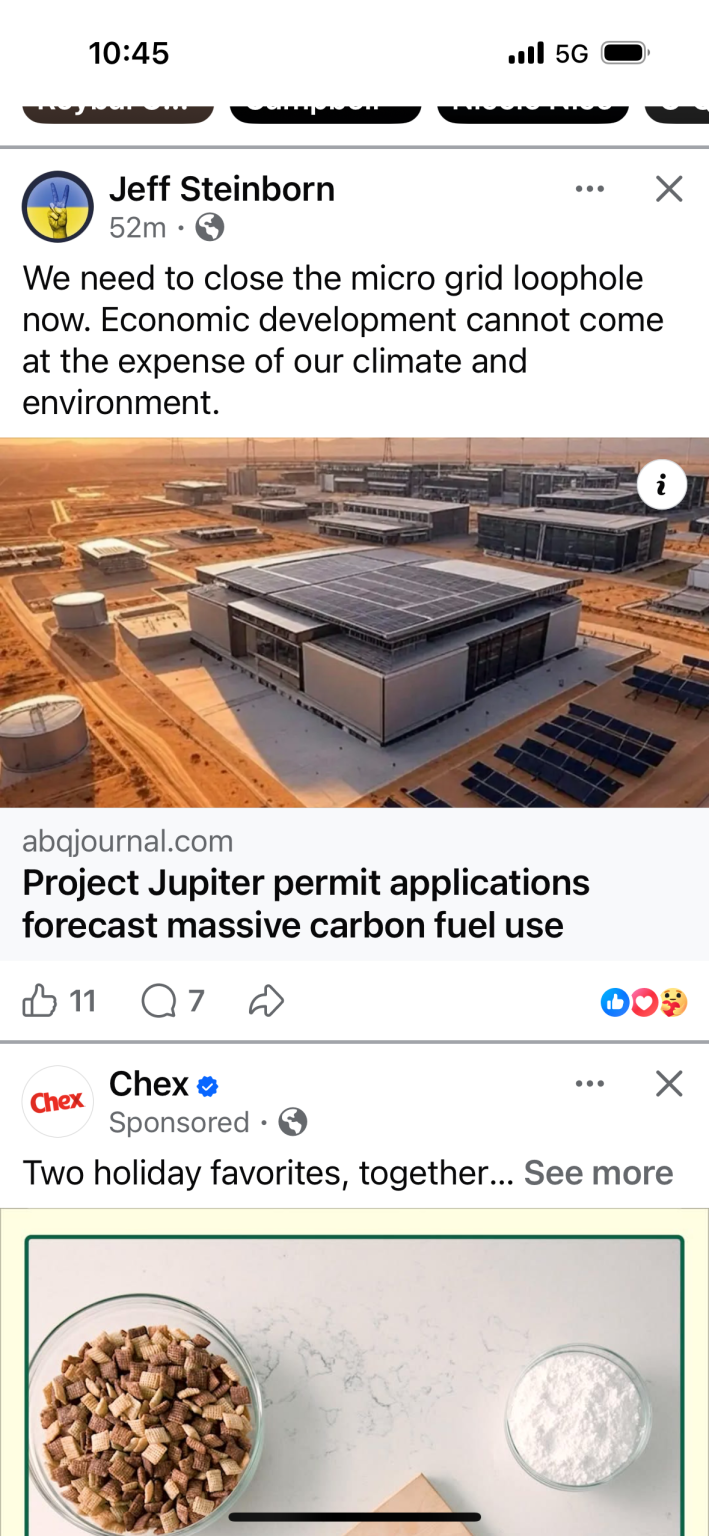Viewport: 709px width, 1536px height.
Task: Open Jeff Steinborn's profile picture
Action: (x=57, y=207)
